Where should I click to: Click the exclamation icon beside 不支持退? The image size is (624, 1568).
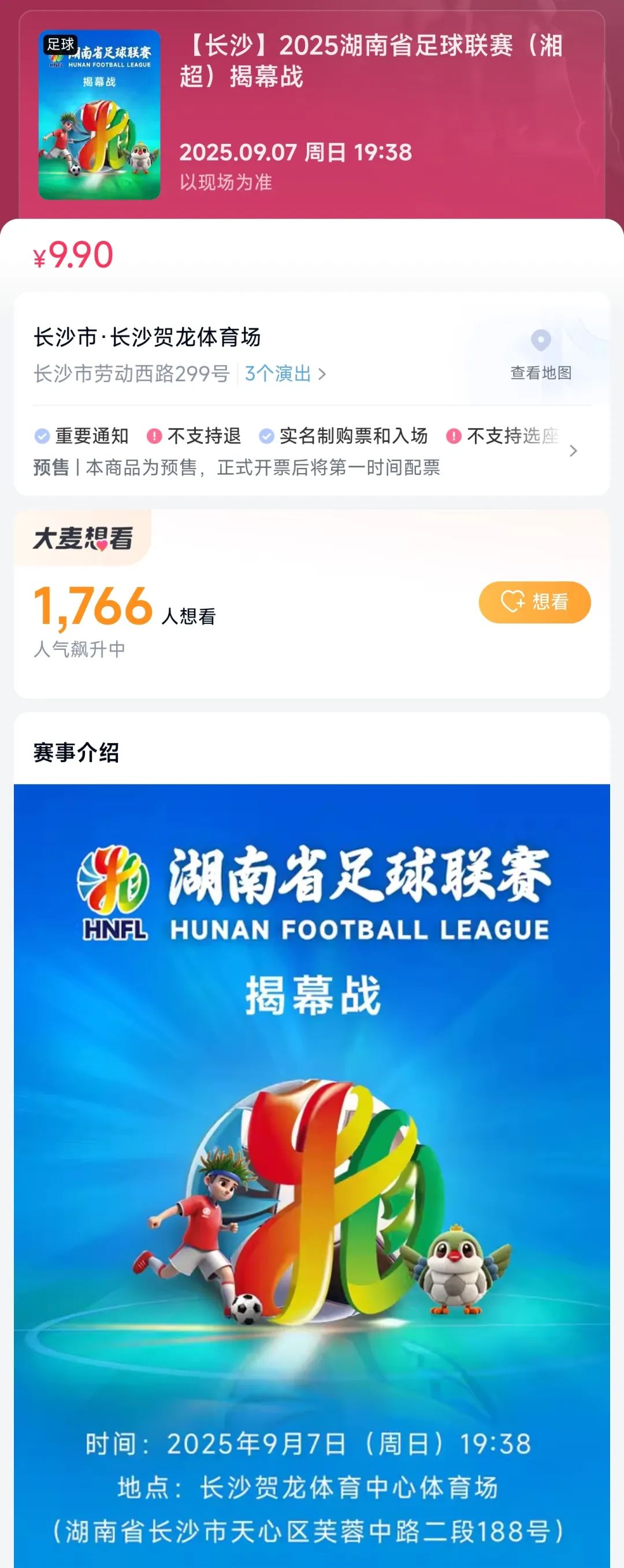(154, 436)
